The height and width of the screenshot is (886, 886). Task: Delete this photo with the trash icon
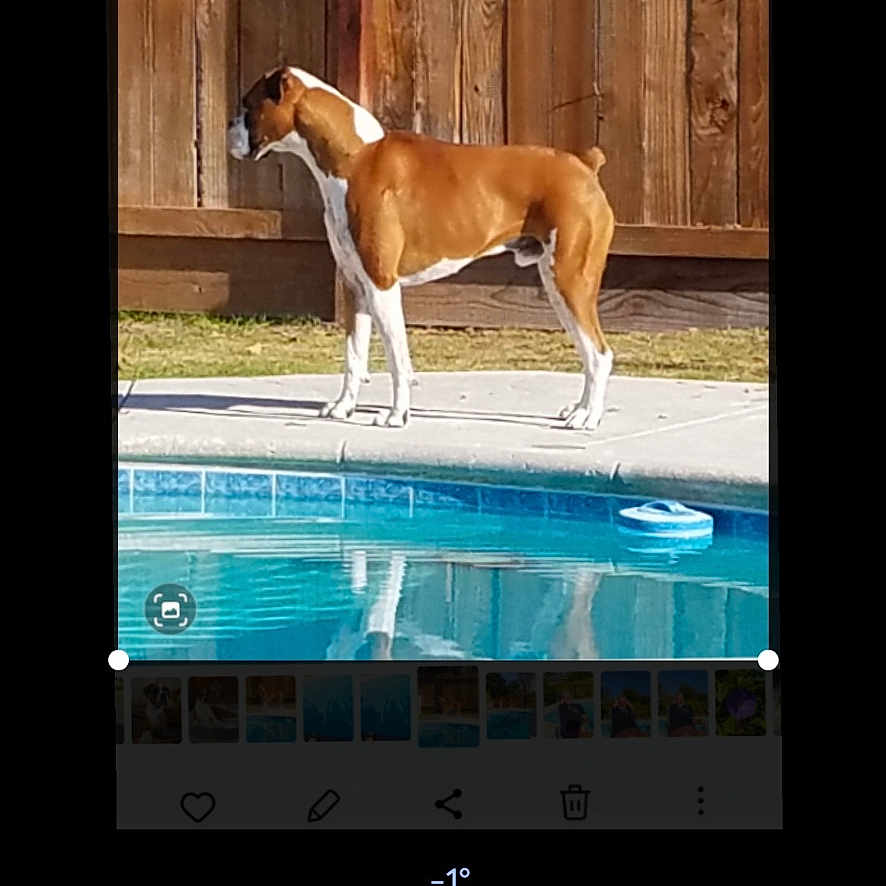tap(574, 802)
